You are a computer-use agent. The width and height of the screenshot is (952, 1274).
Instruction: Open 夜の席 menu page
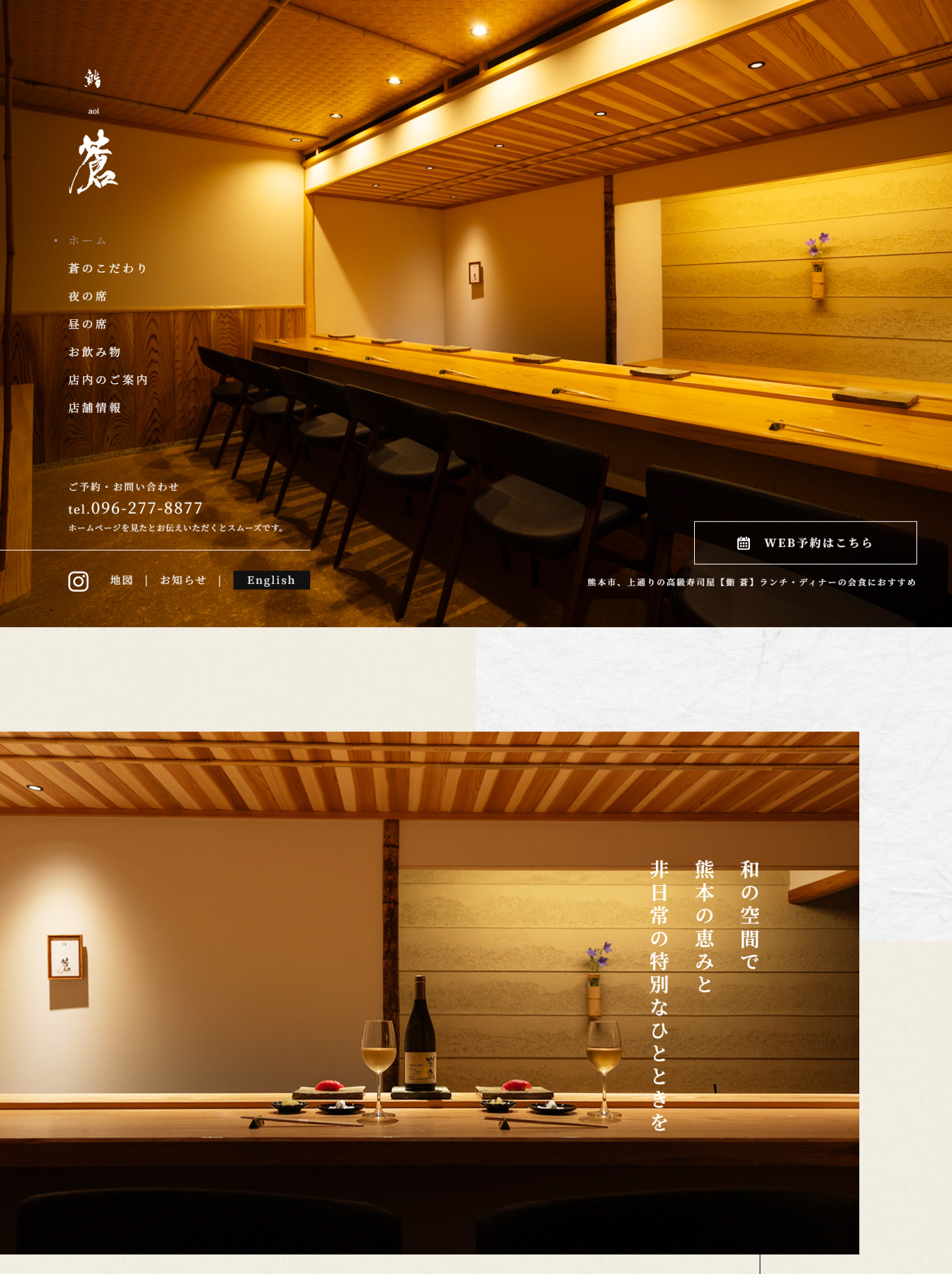pos(88,296)
